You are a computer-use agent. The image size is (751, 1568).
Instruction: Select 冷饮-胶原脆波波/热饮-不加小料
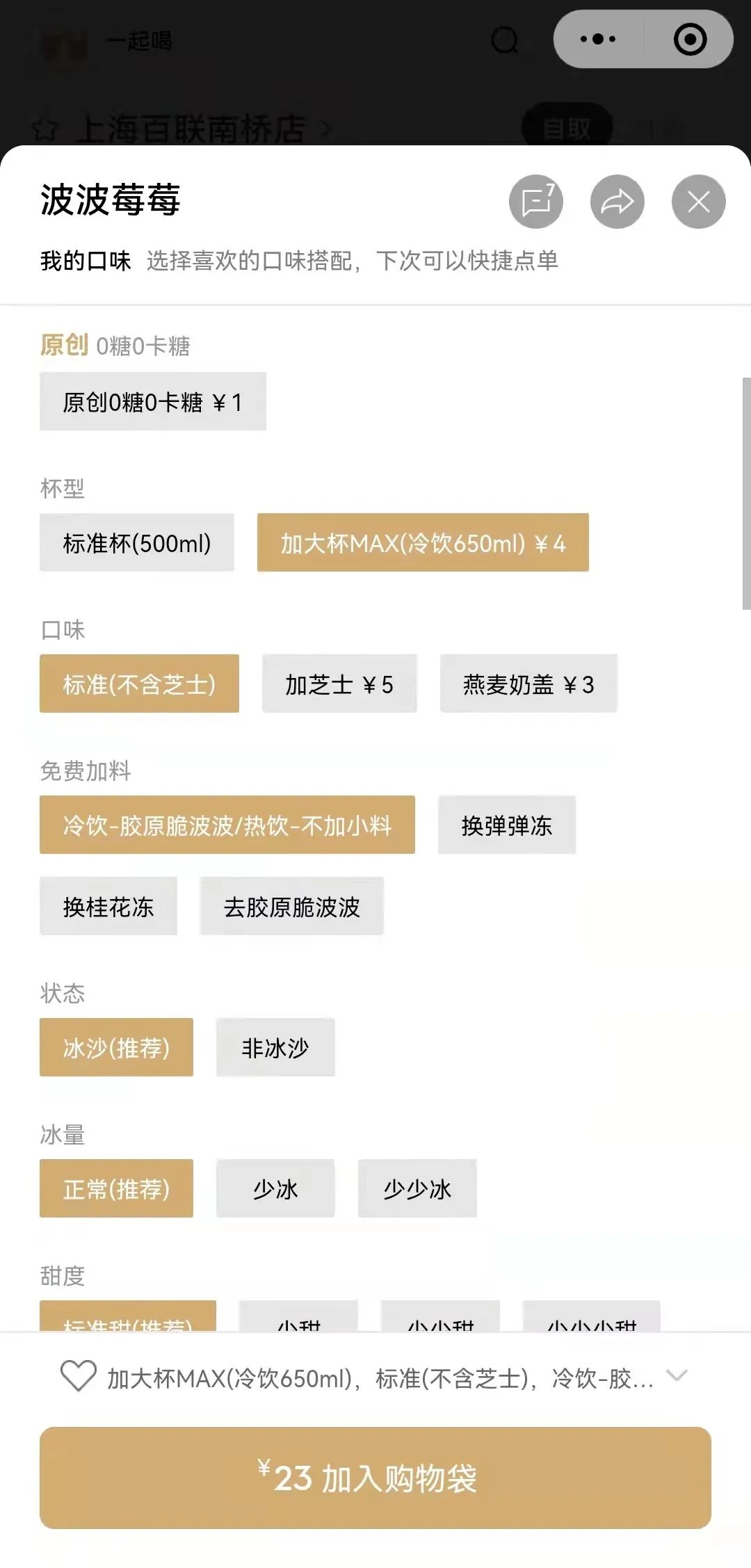[227, 825]
